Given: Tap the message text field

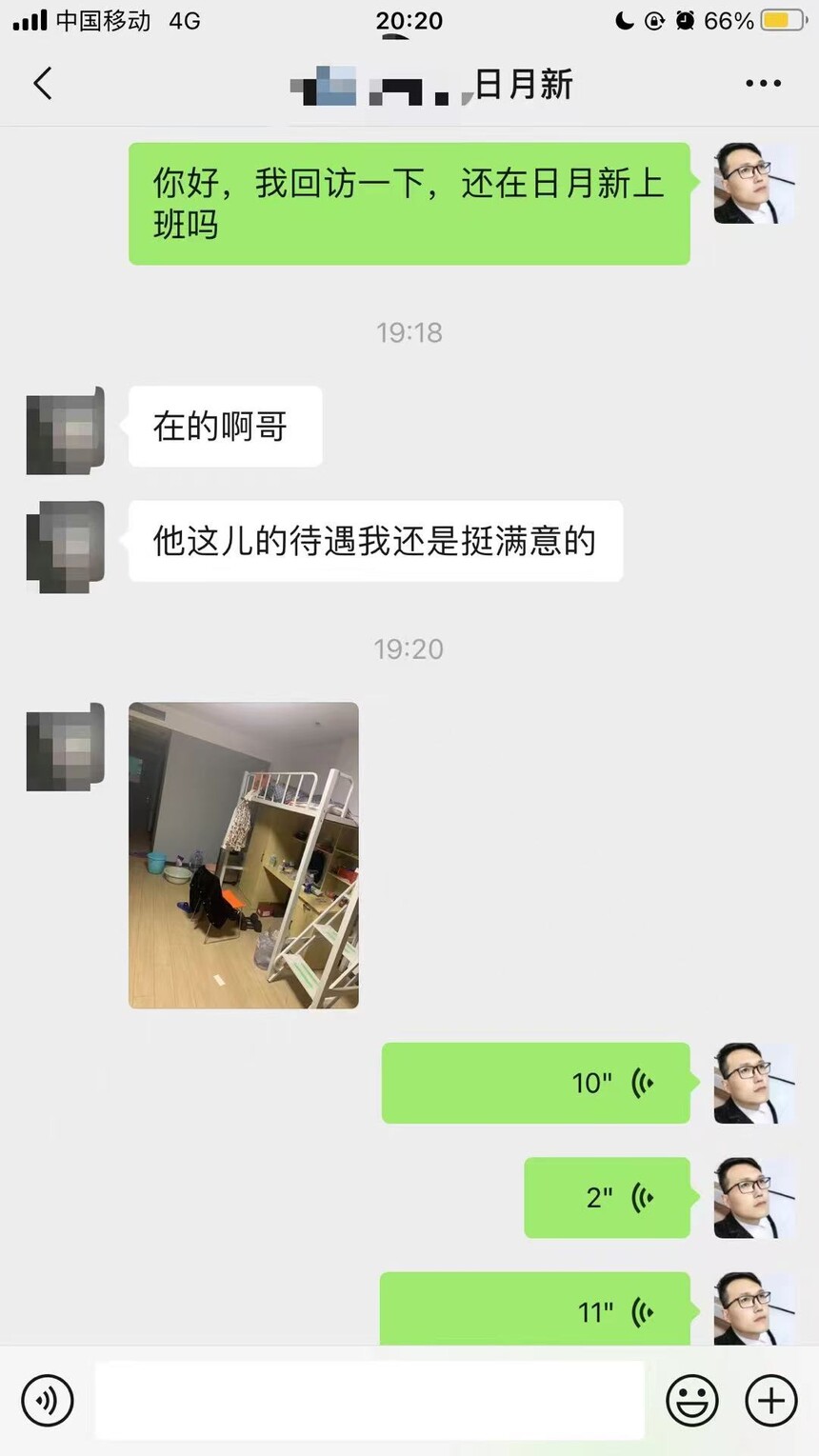Looking at the screenshot, I should coord(370,1400).
